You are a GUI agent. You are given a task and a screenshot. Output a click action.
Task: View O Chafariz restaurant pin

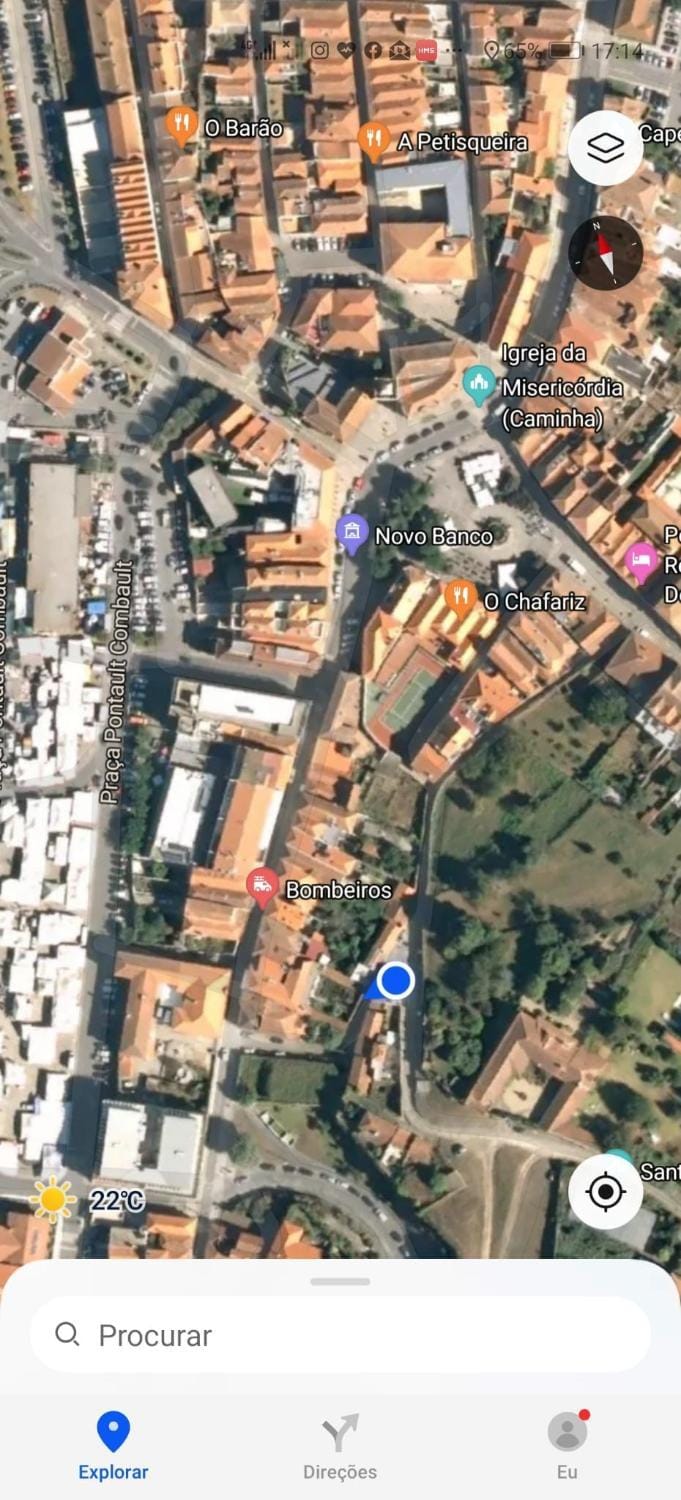point(460,599)
